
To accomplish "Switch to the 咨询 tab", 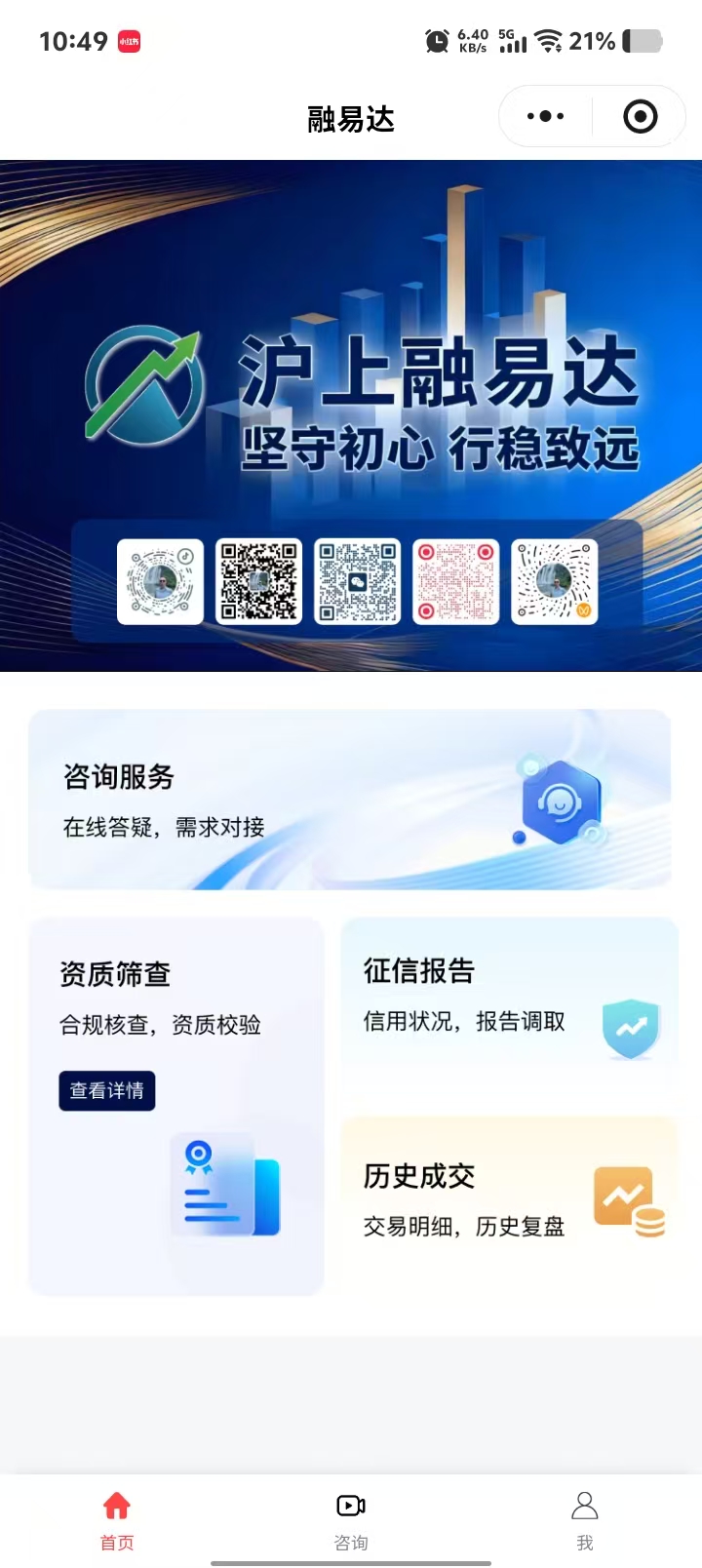I will coord(351,1519).
